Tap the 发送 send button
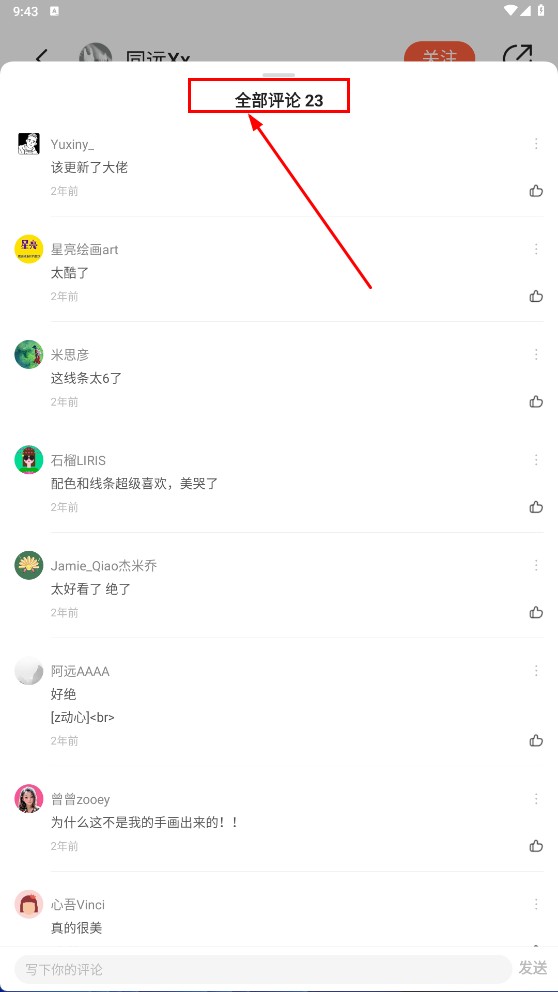 pyautogui.click(x=533, y=969)
